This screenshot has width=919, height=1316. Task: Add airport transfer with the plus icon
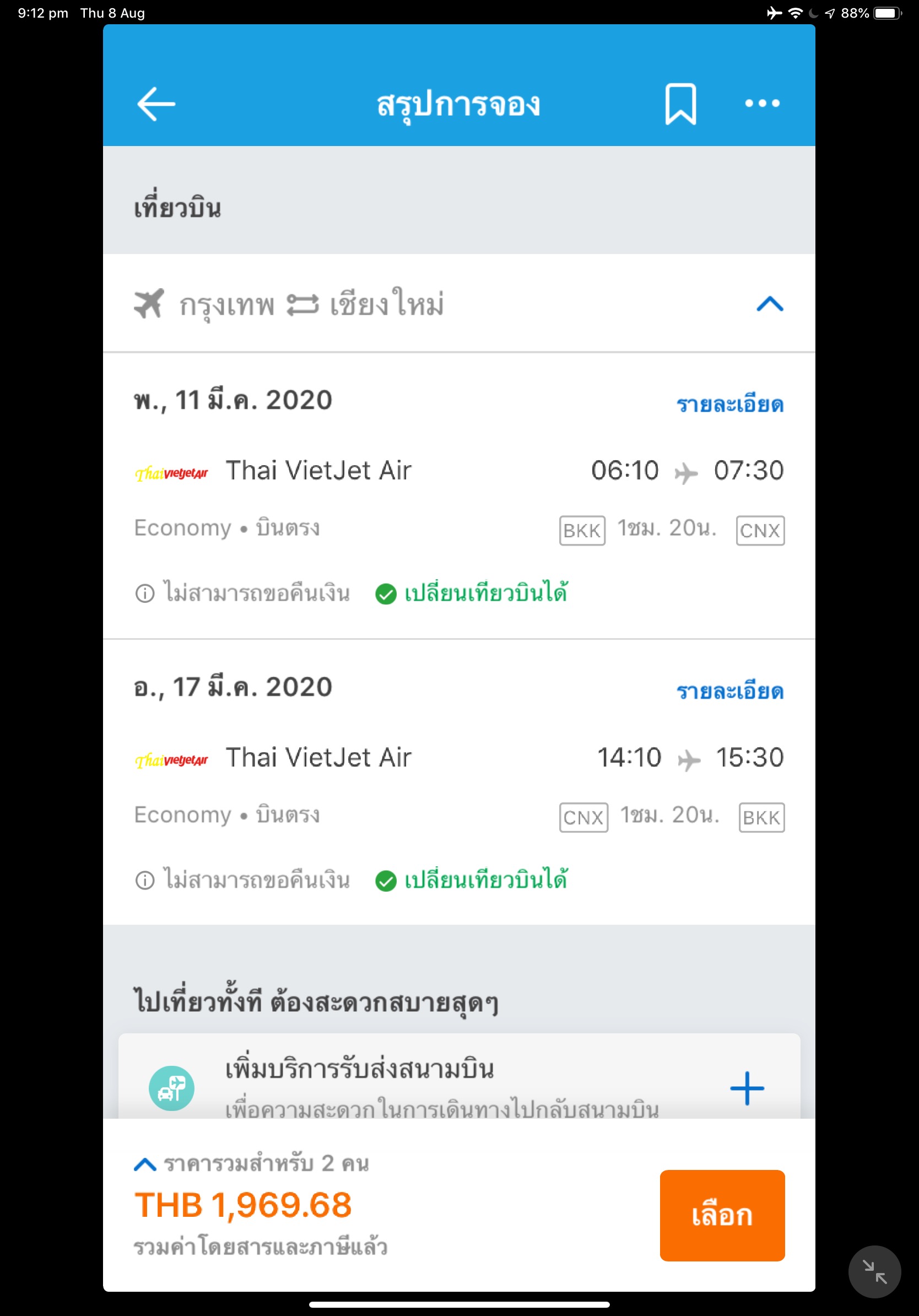[747, 1088]
